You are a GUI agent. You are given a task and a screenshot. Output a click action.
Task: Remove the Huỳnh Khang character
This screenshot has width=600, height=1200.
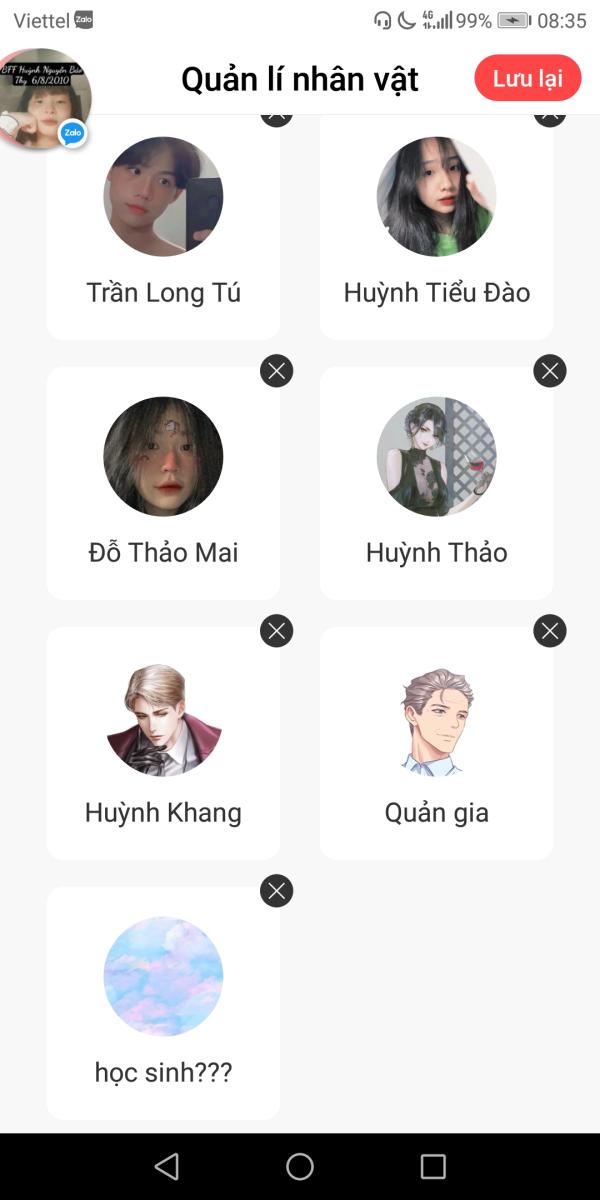[277, 631]
